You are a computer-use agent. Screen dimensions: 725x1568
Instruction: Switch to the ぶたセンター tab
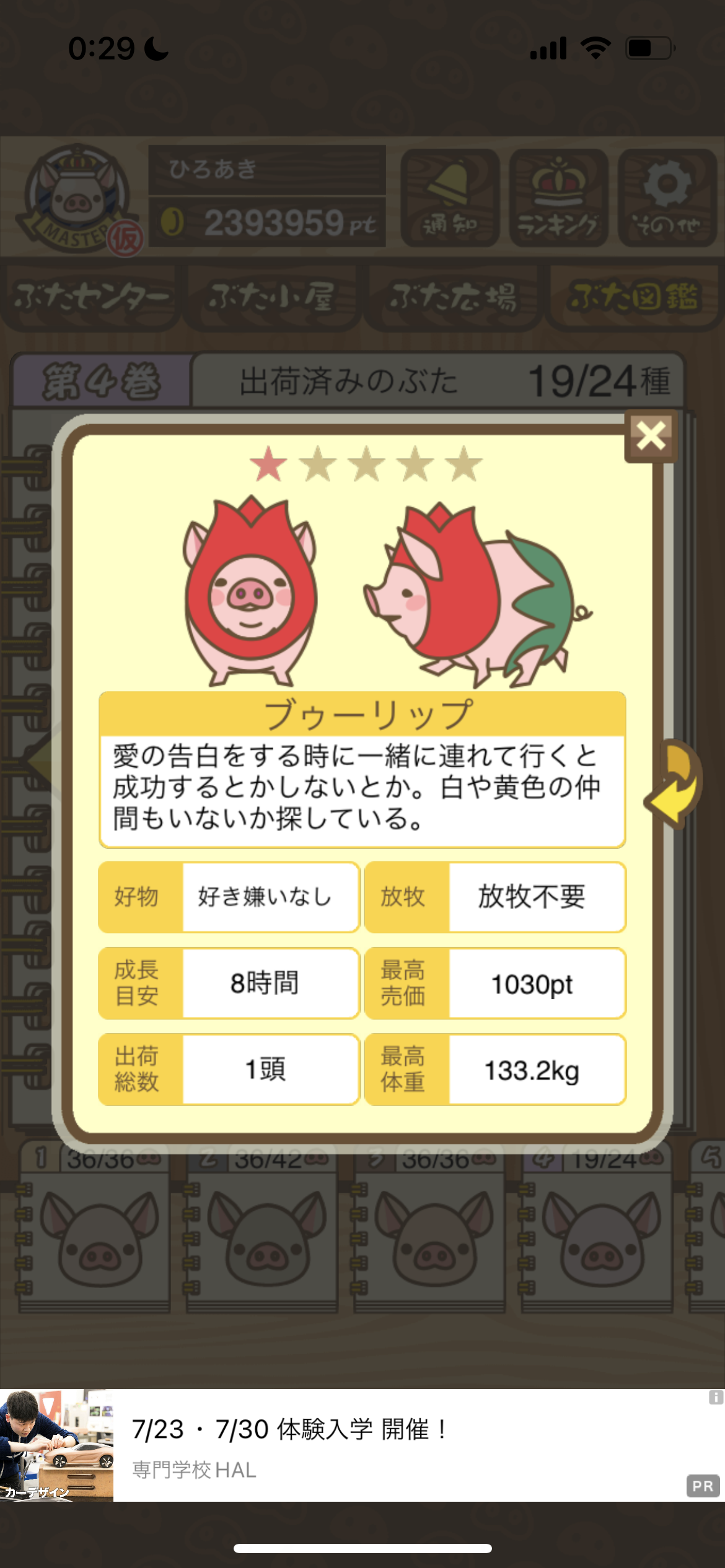click(x=91, y=298)
